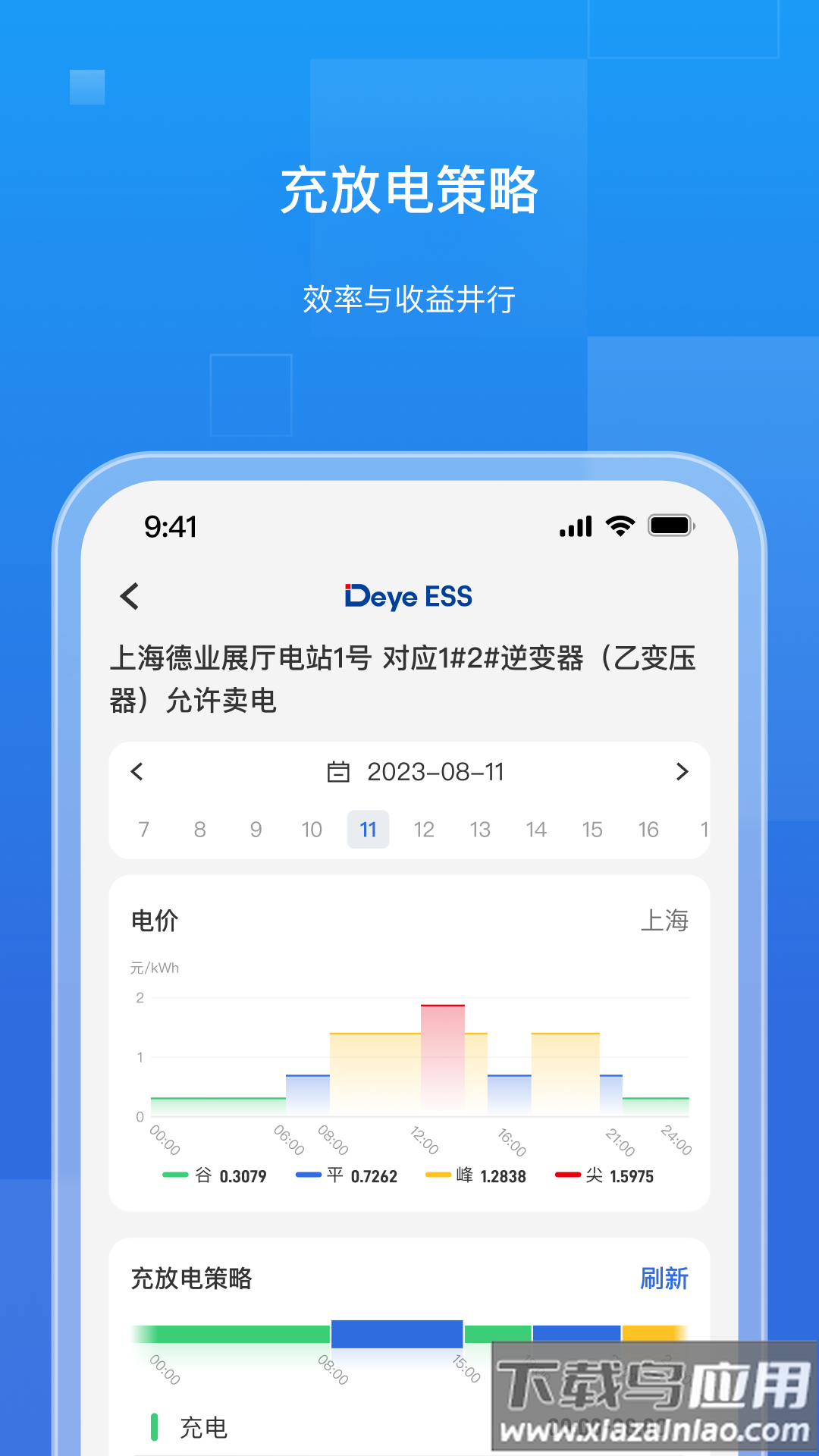Advance to the next date via the right chevron

point(682,771)
